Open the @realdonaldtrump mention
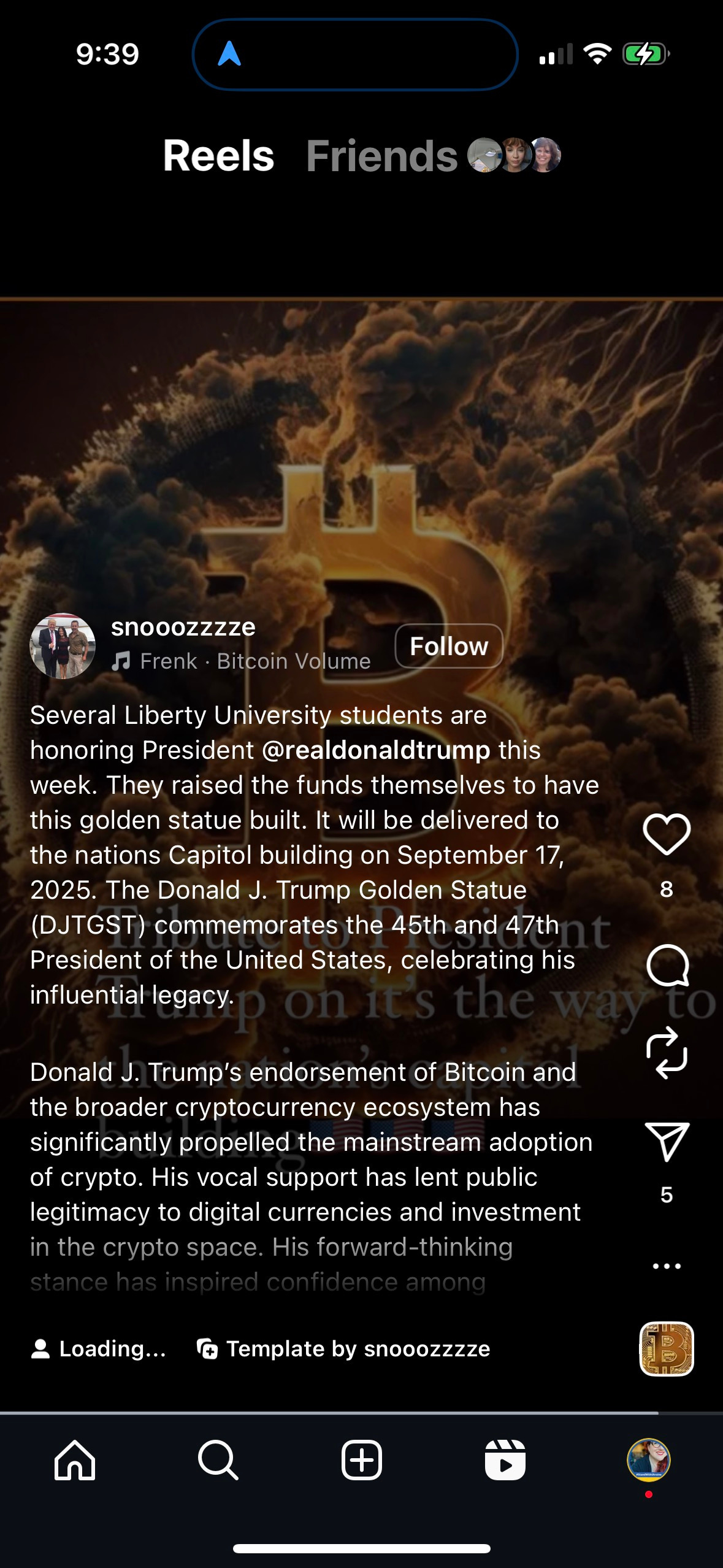The image size is (723, 1568). 376,750
